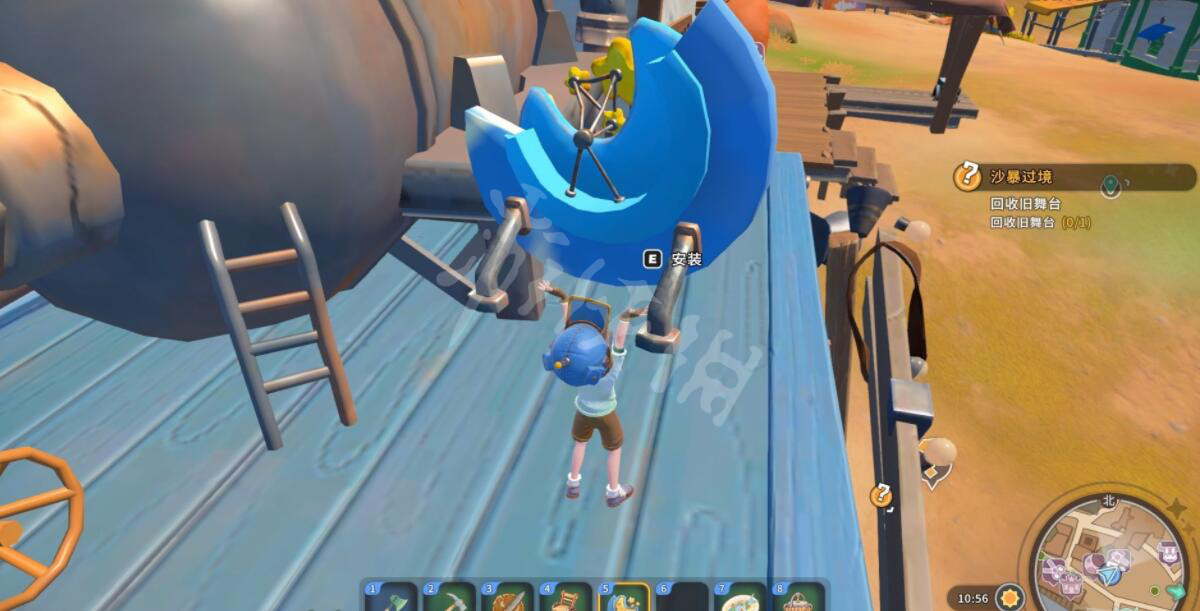Select hotbar slot 7 item
The image size is (1200, 611).
coord(741,598)
